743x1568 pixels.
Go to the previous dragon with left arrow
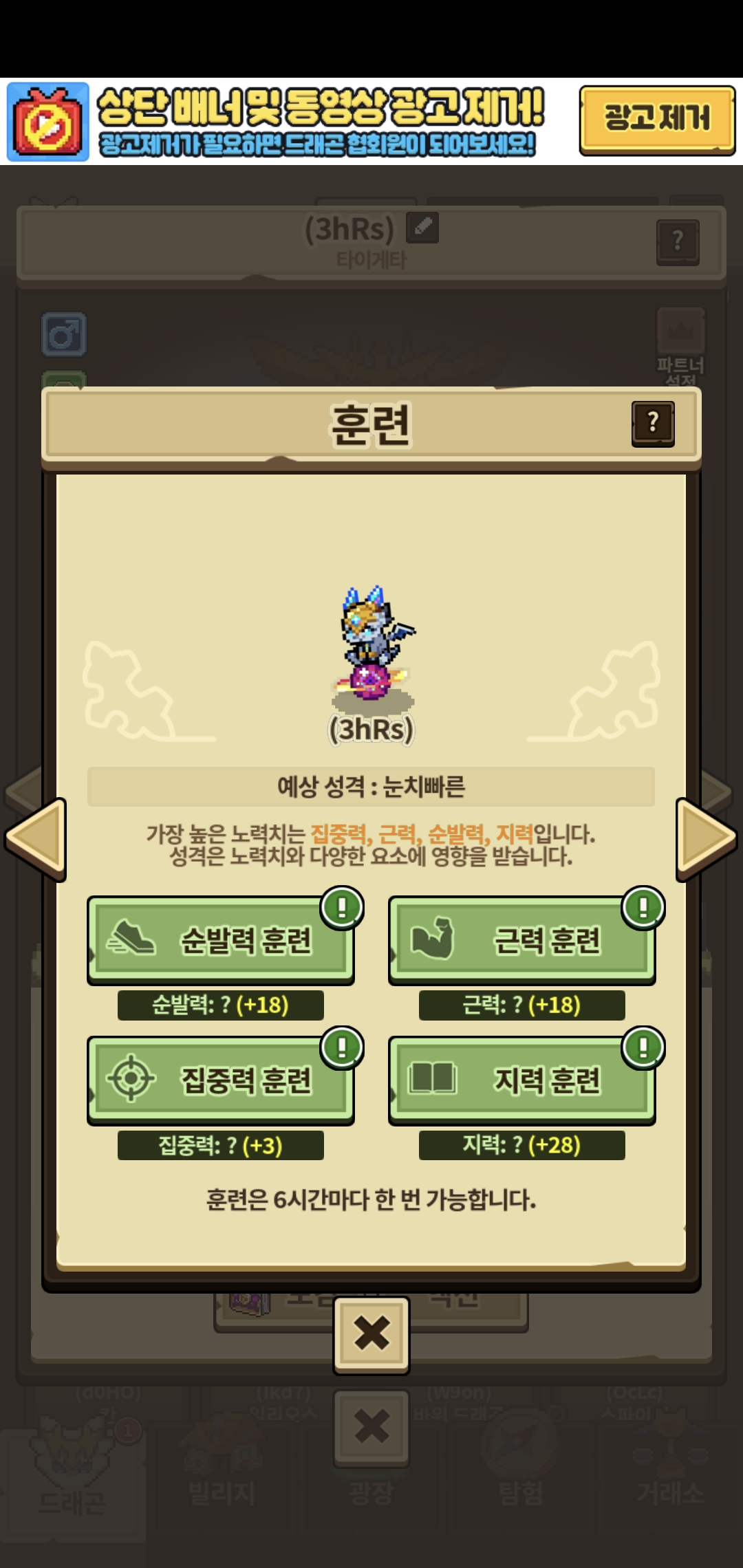(x=36, y=839)
